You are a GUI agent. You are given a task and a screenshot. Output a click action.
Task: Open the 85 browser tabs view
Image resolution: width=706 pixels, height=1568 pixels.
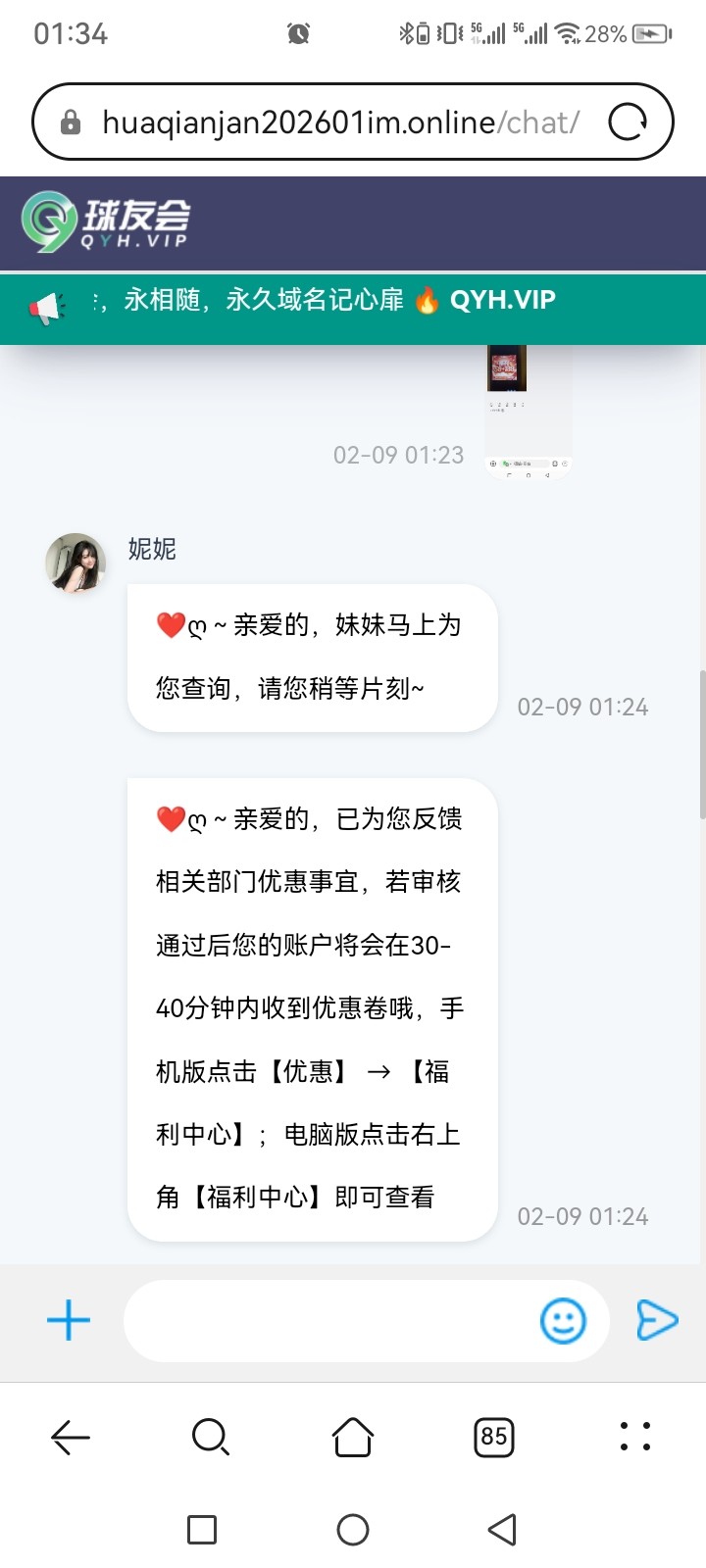point(493,1437)
